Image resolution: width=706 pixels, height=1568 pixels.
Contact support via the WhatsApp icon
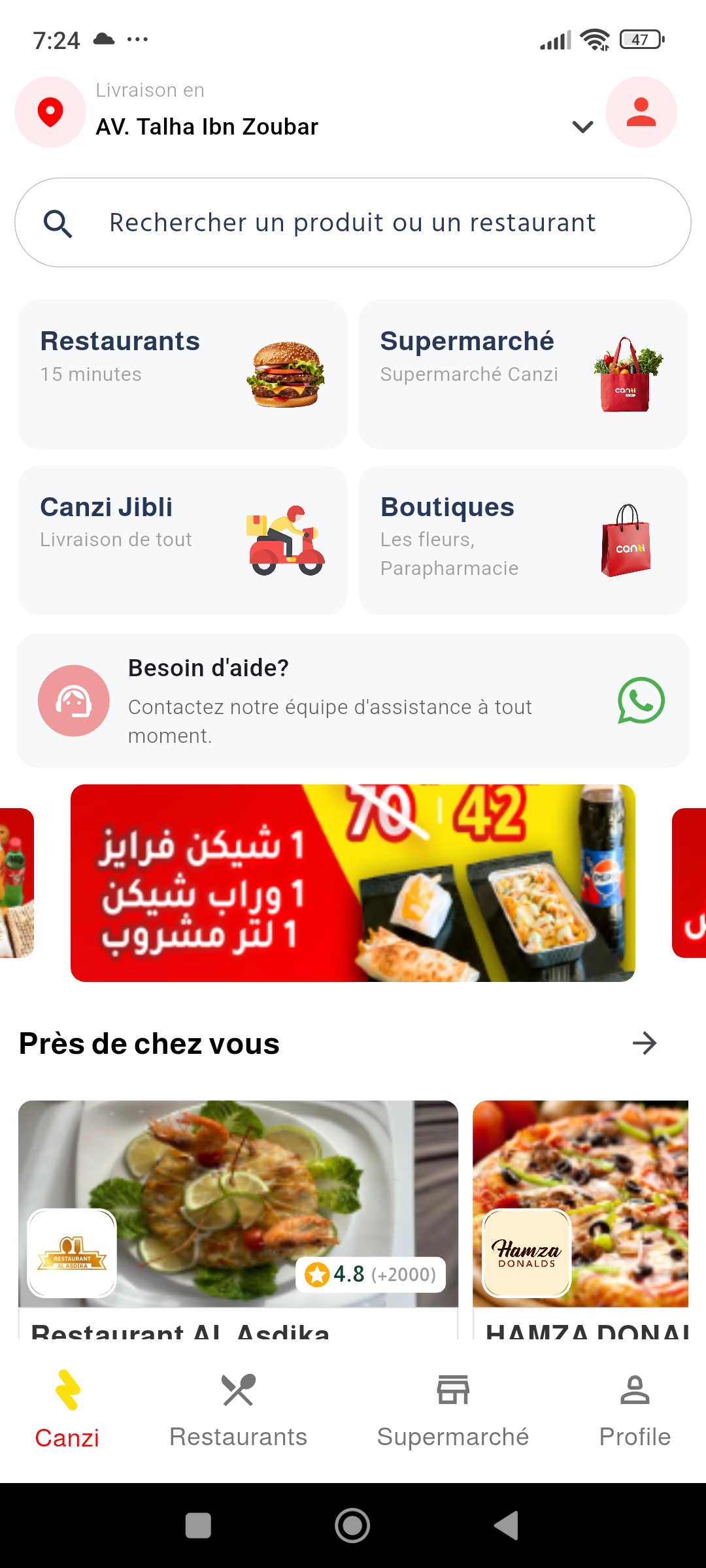point(641,700)
